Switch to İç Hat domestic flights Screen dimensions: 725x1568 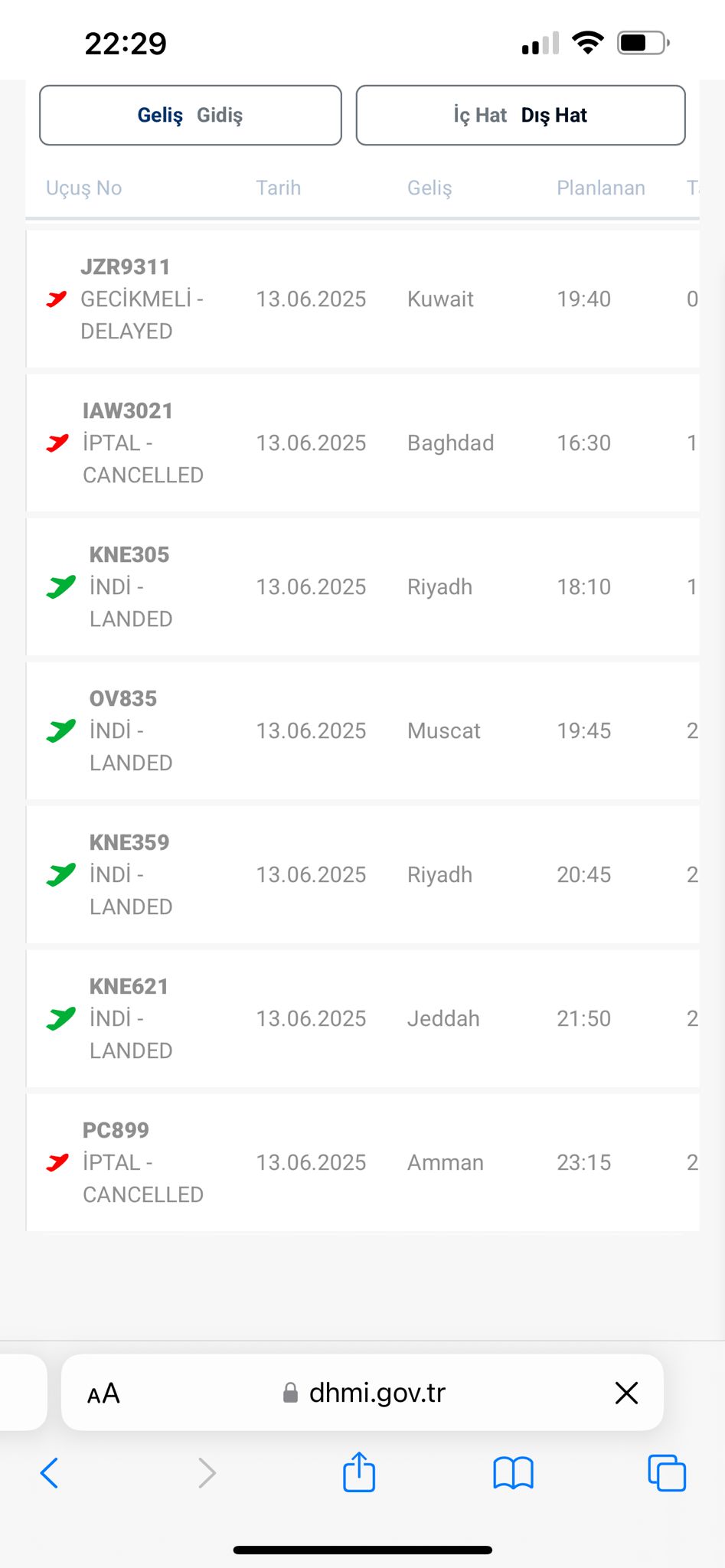pos(480,116)
